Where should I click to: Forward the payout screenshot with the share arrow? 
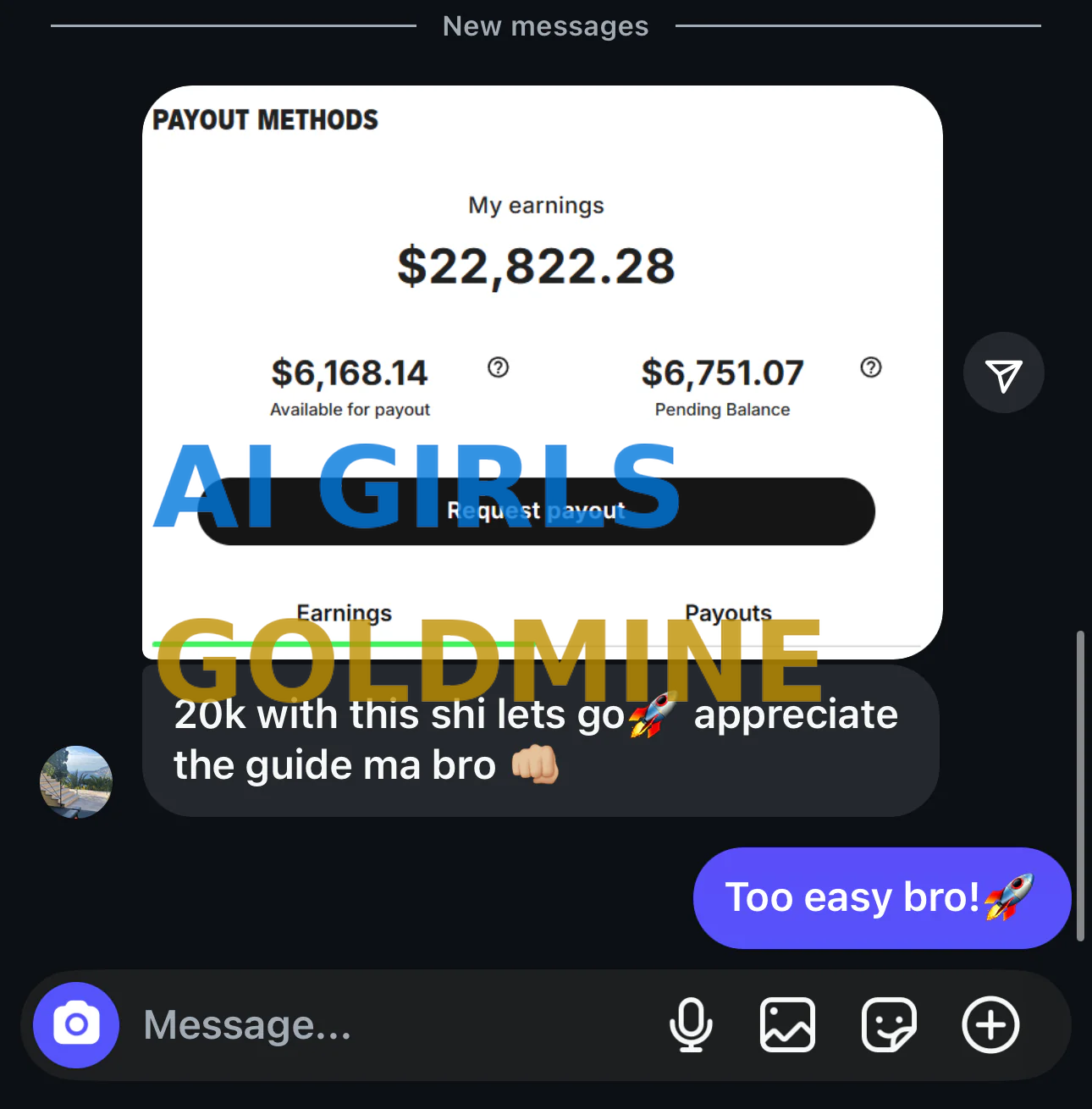[x=1003, y=373]
